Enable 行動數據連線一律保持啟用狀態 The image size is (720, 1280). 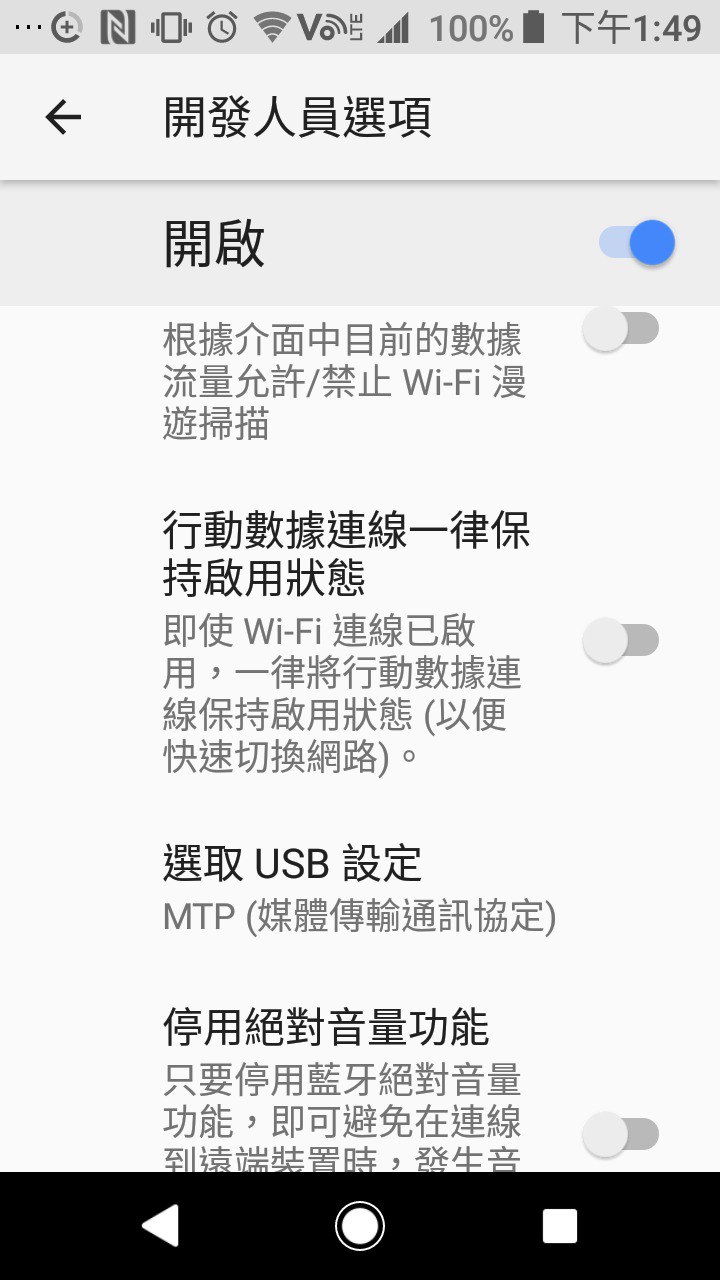pos(621,640)
